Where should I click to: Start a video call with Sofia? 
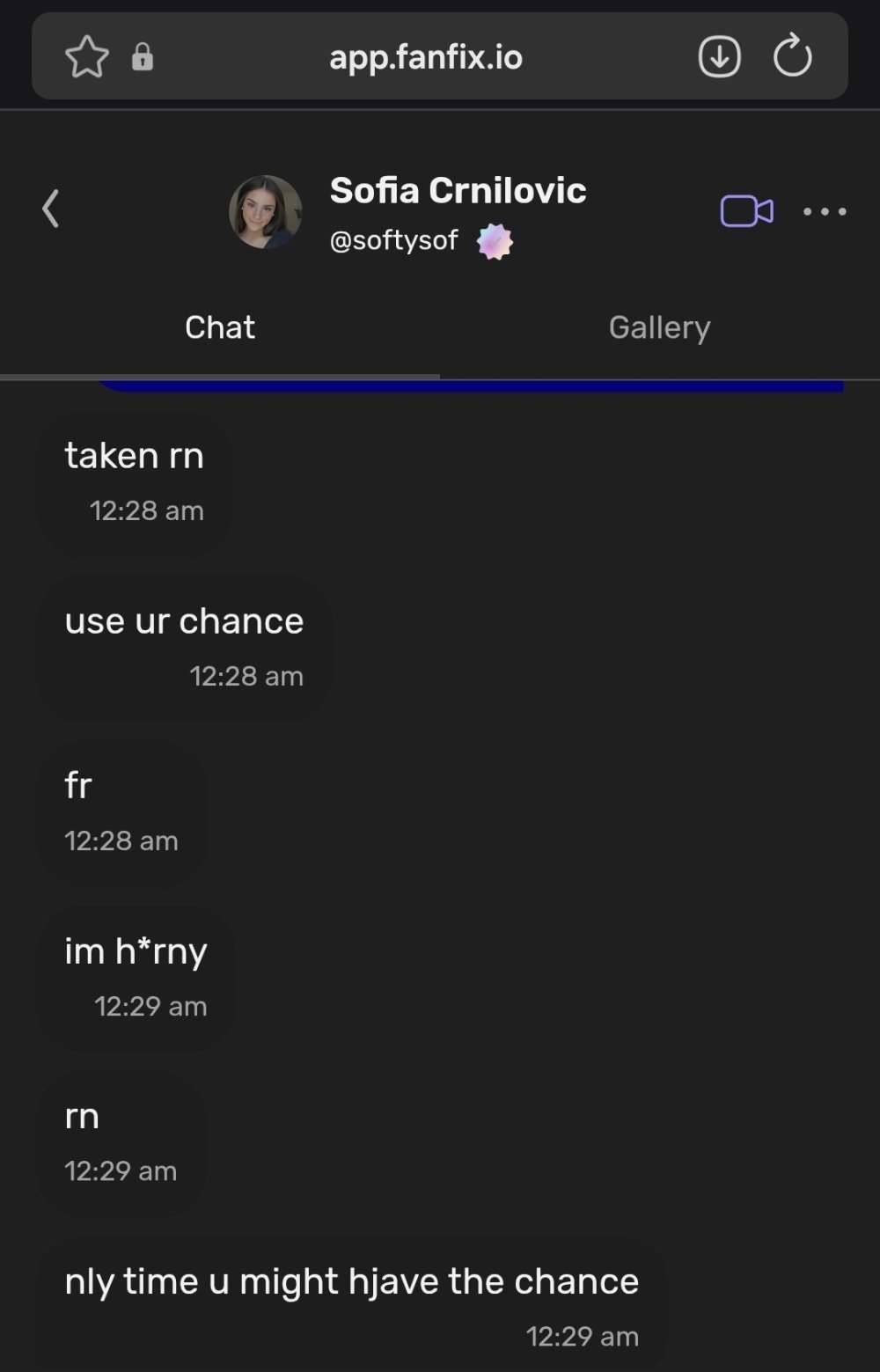pyautogui.click(x=746, y=211)
